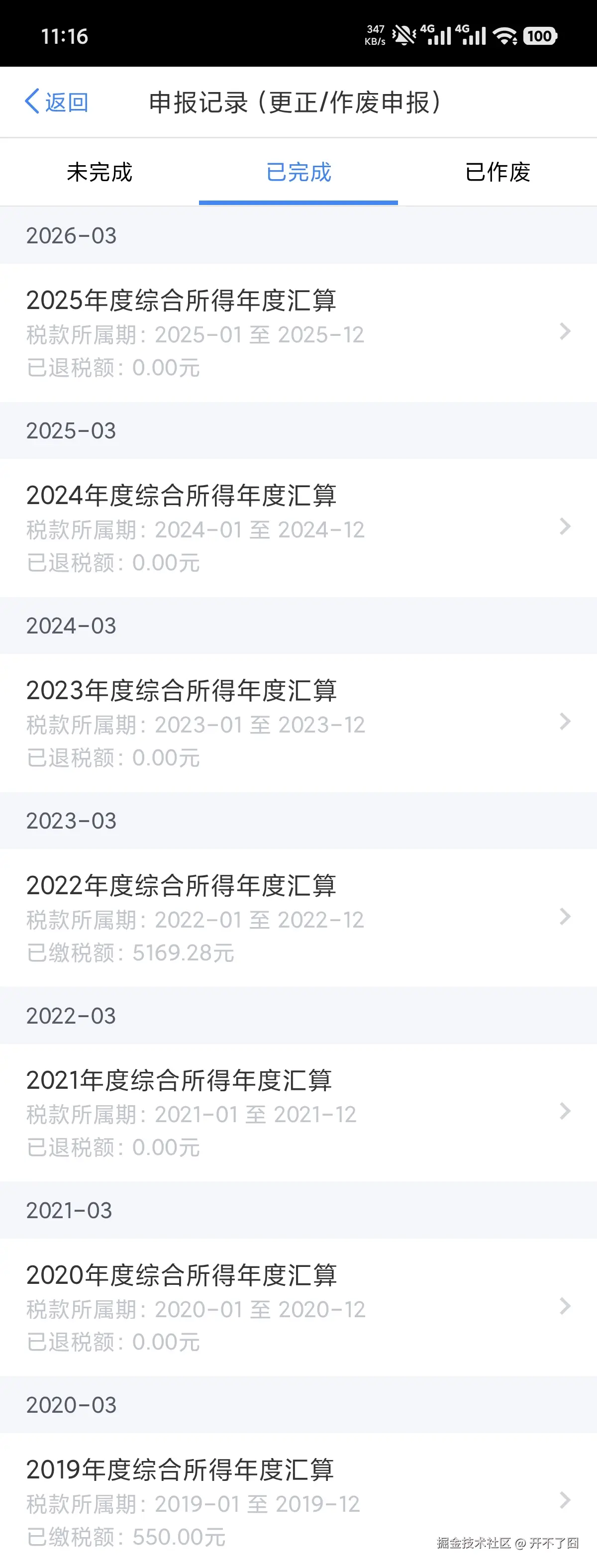This screenshot has height=1568, width=597.
Task: Reselect the 已完成 tab
Action: tap(298, 172)
